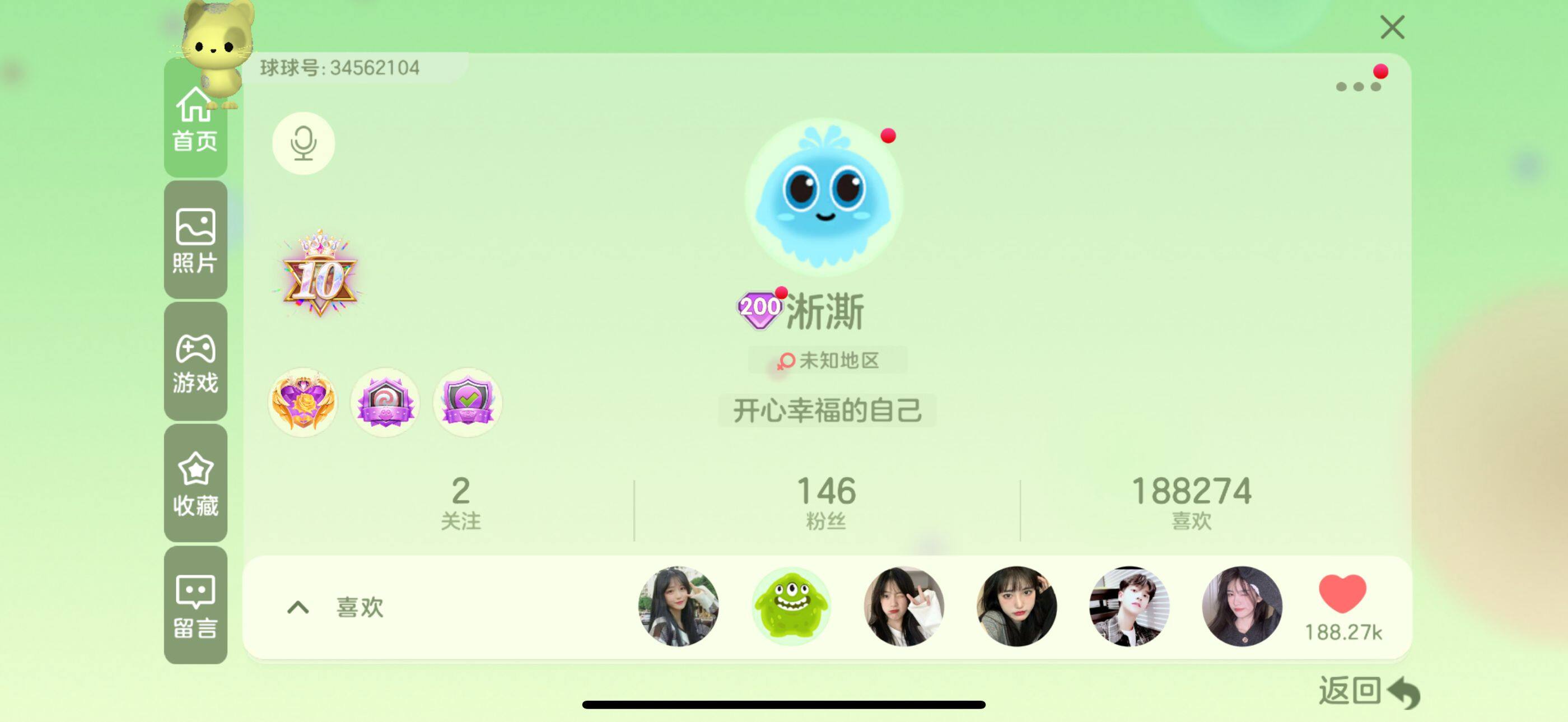The height and width of the screenshot is (722, 1568).
Task: Close the profile panel with X
Action: tap(1392, 27)
